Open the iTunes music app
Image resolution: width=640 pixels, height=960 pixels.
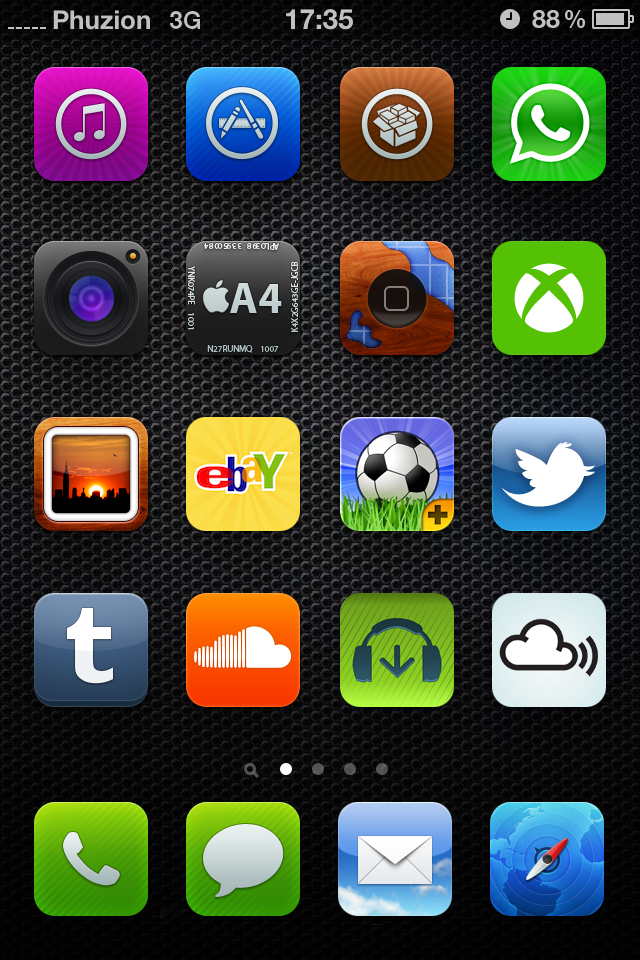tap(91, 124)
